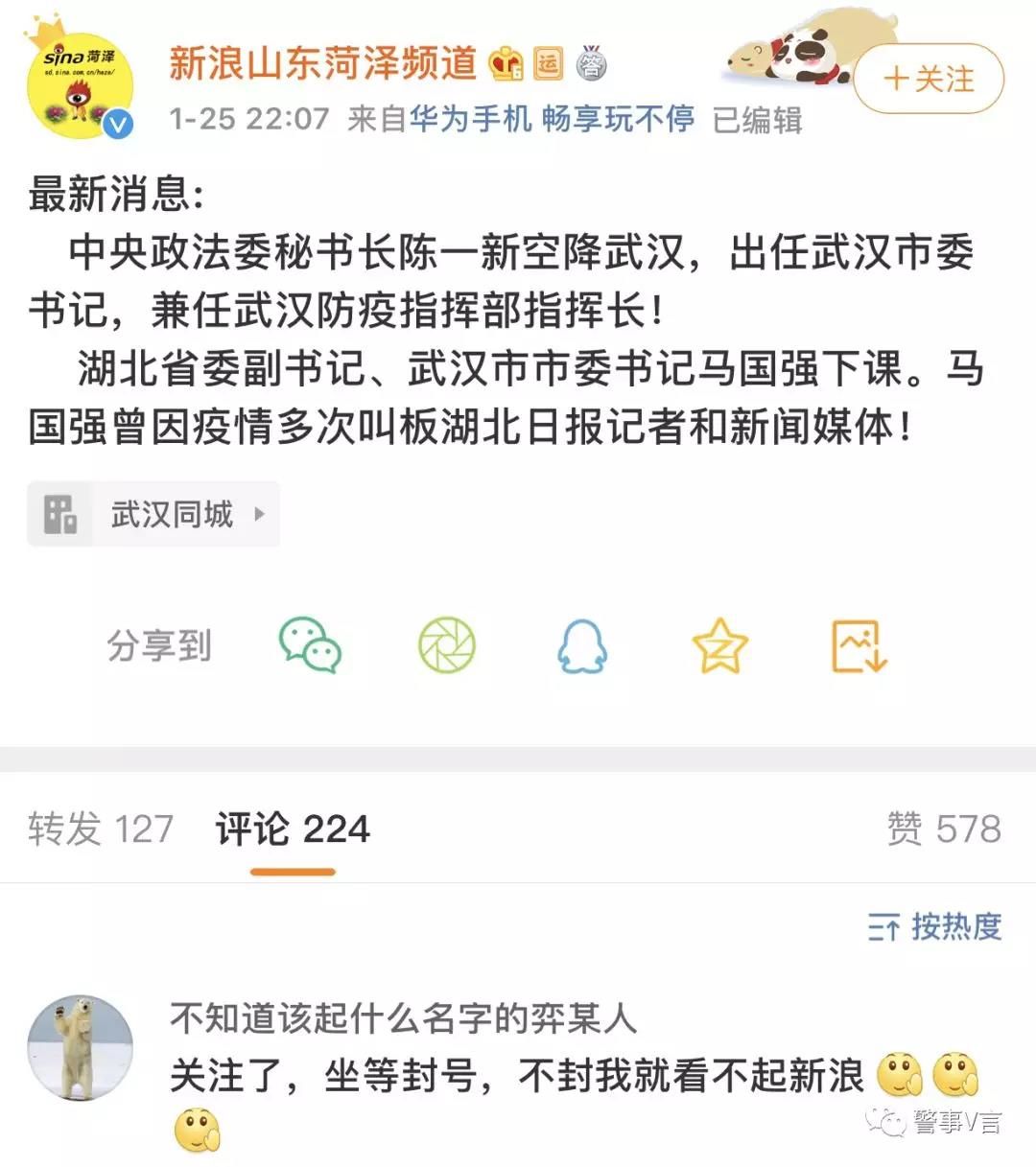Image resolution: width=1036 pixels, height=1167 pixels.
Task: Share the post to Qzone star icon
Action: pyautogui.click(x=719, y=644)
